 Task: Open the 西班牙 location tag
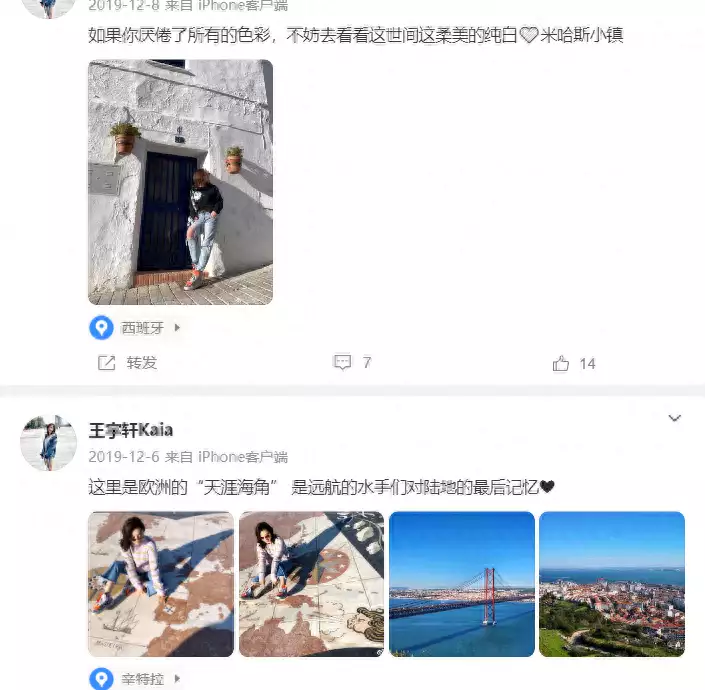[x=141, y=327]
